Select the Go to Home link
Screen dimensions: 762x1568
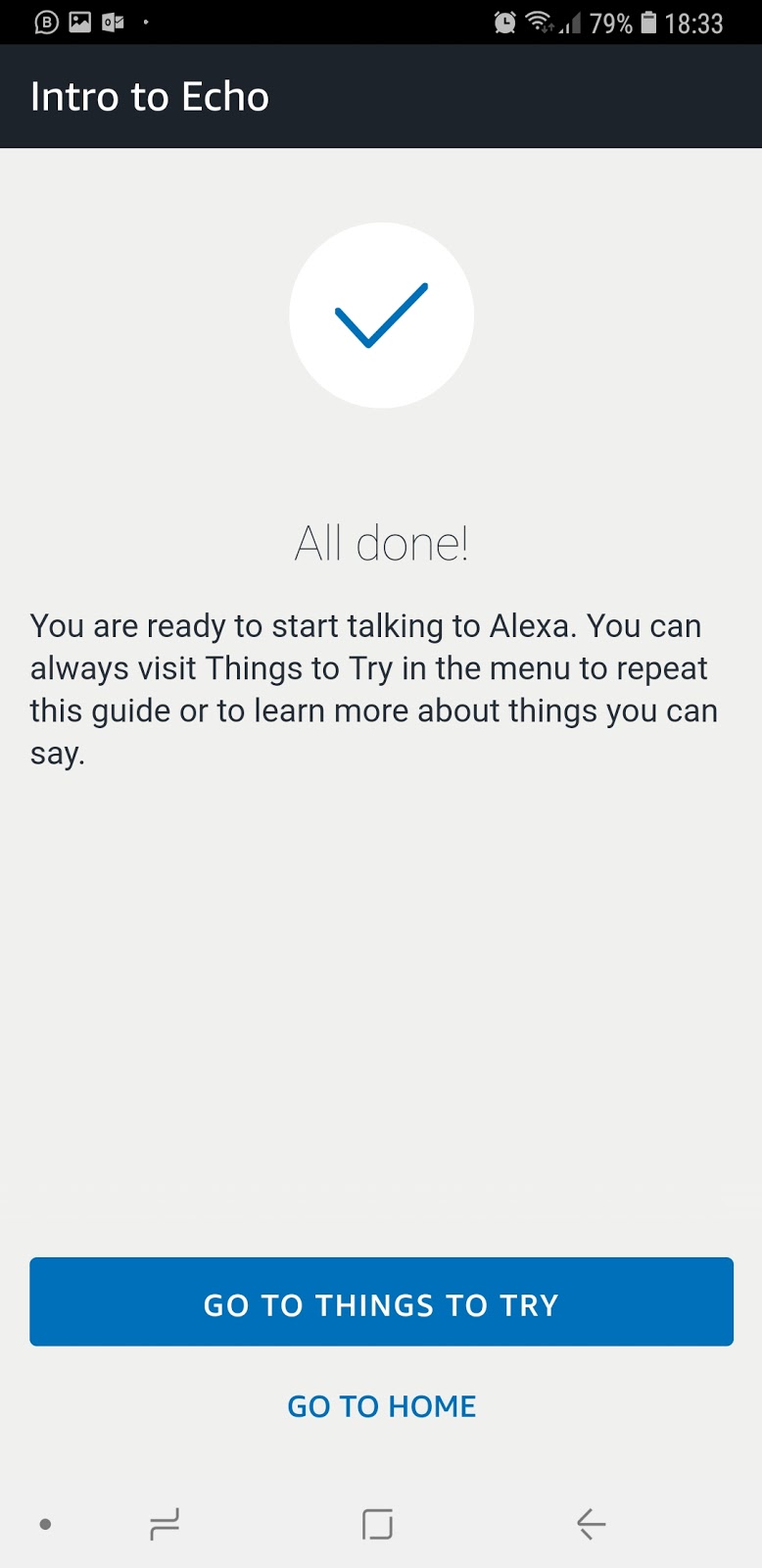(x=381, y=1406)
